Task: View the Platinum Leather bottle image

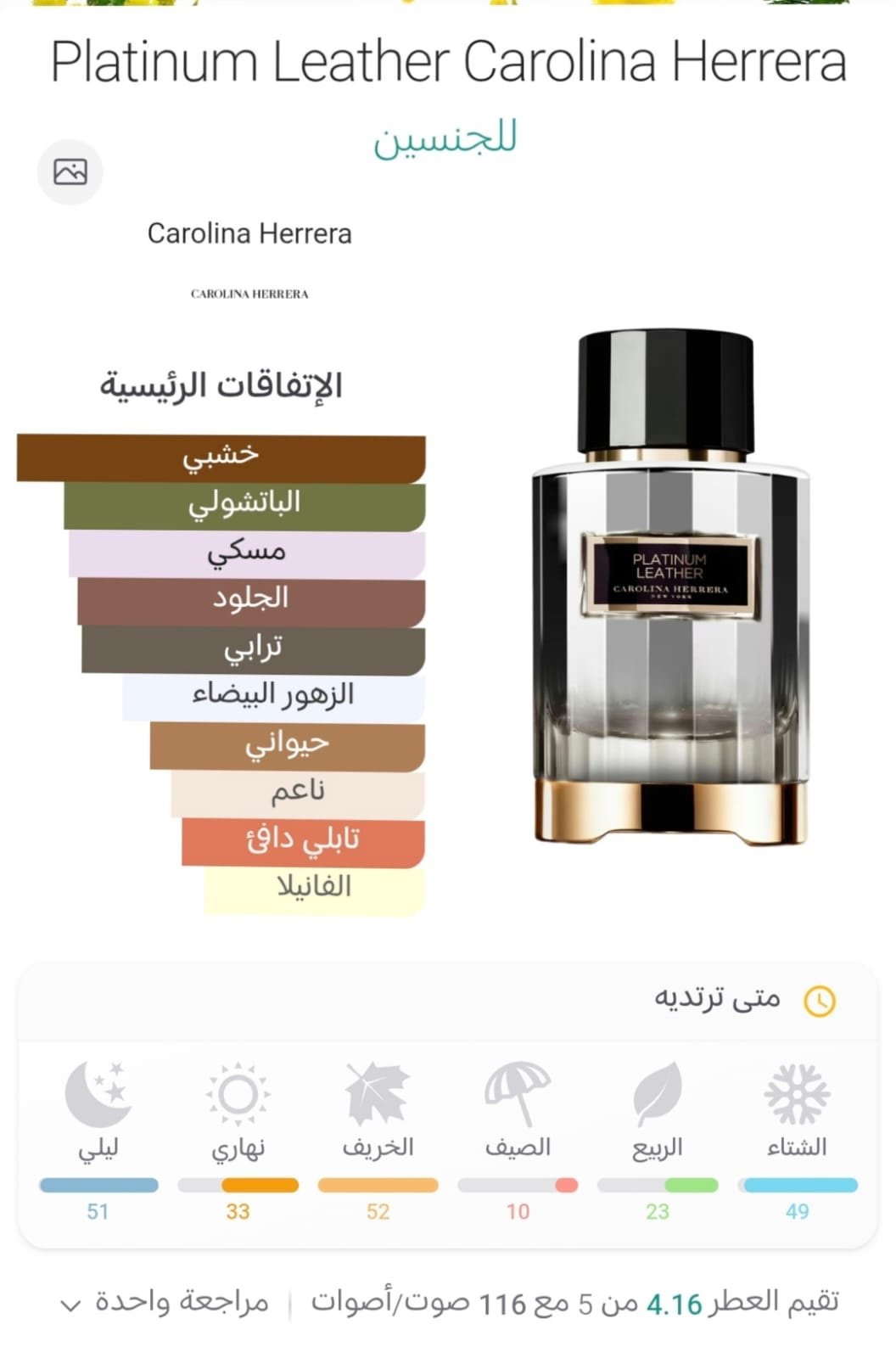Action: pyautogui.click(x=669, y=589)
